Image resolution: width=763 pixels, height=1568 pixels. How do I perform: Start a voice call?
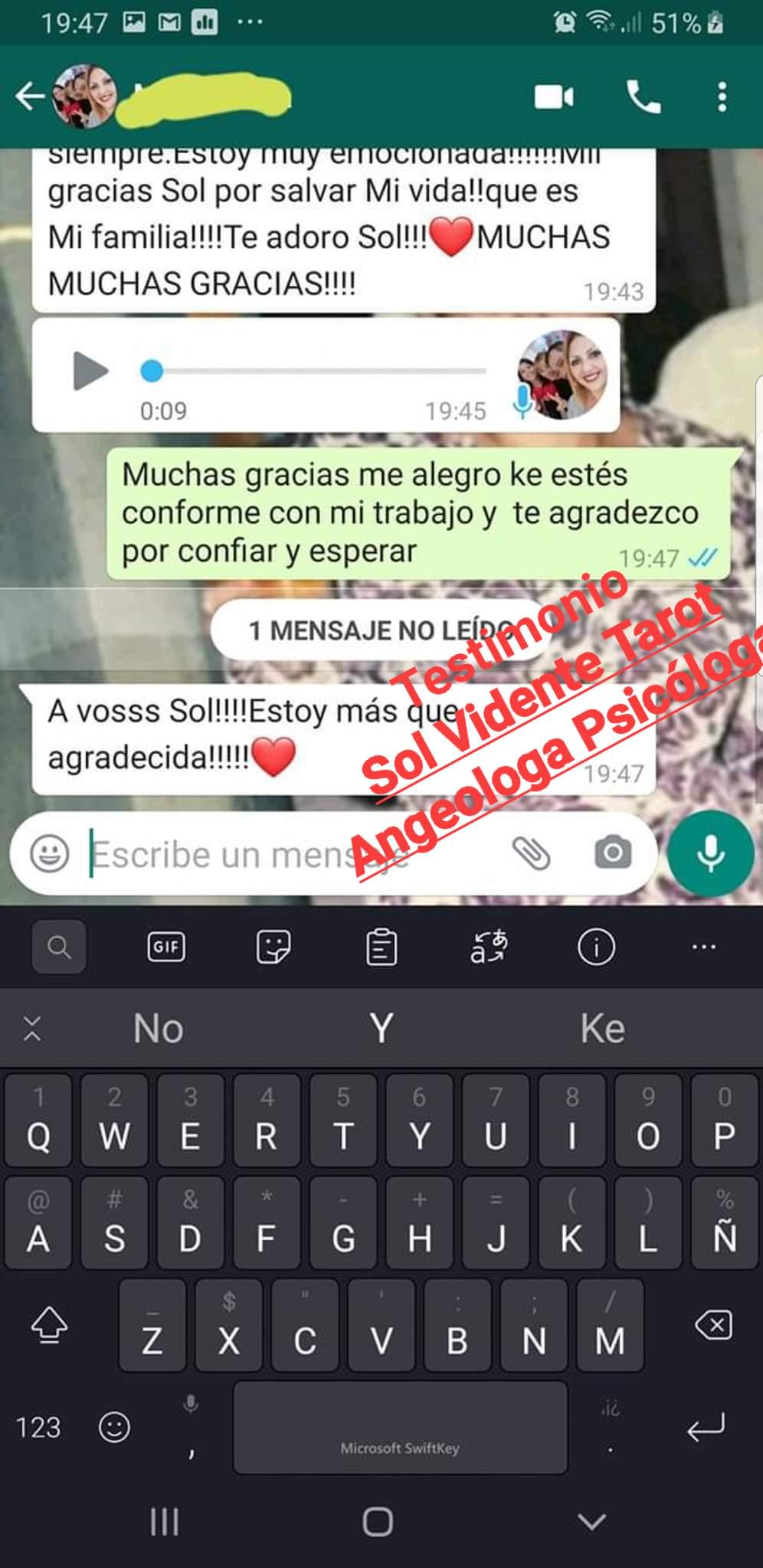pyautogui.click(x=643, y=97)
